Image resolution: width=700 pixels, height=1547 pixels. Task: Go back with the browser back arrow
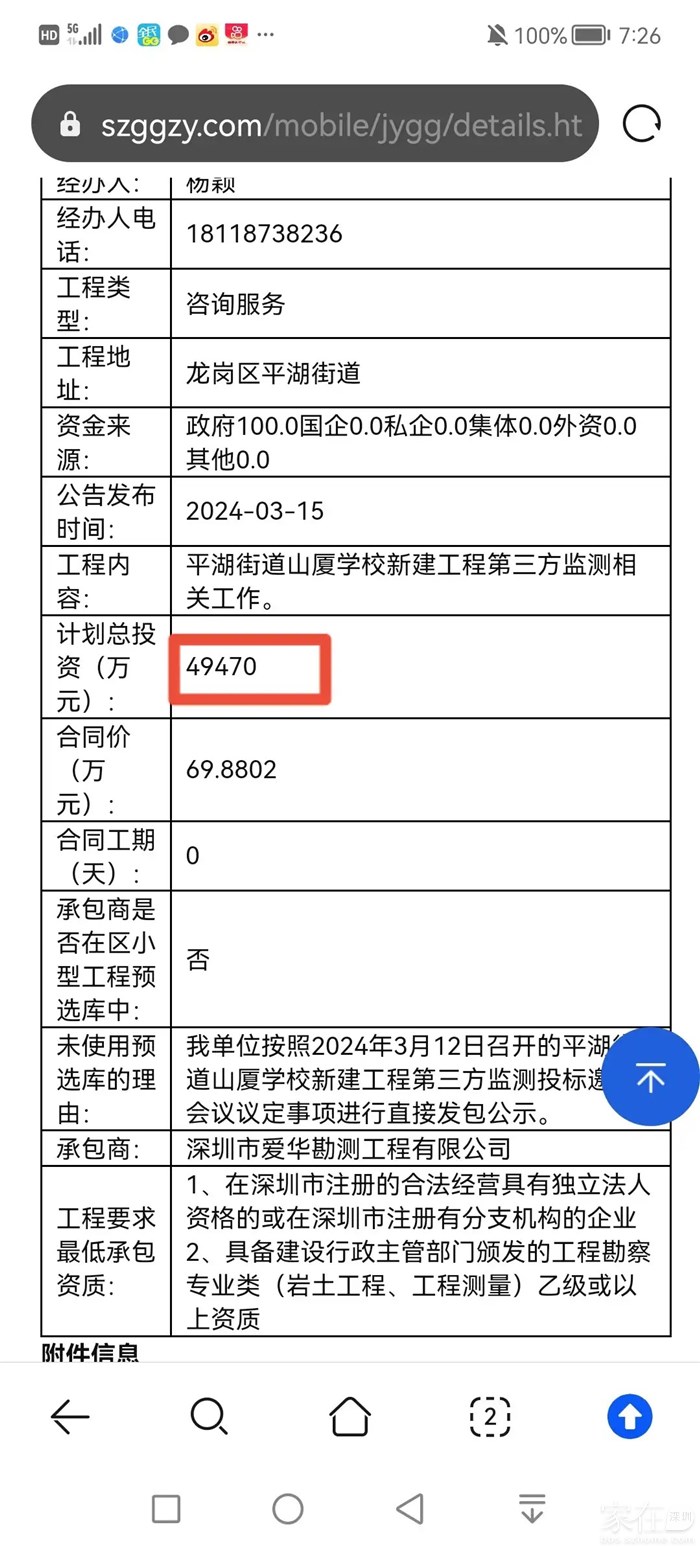point(70,1416)
